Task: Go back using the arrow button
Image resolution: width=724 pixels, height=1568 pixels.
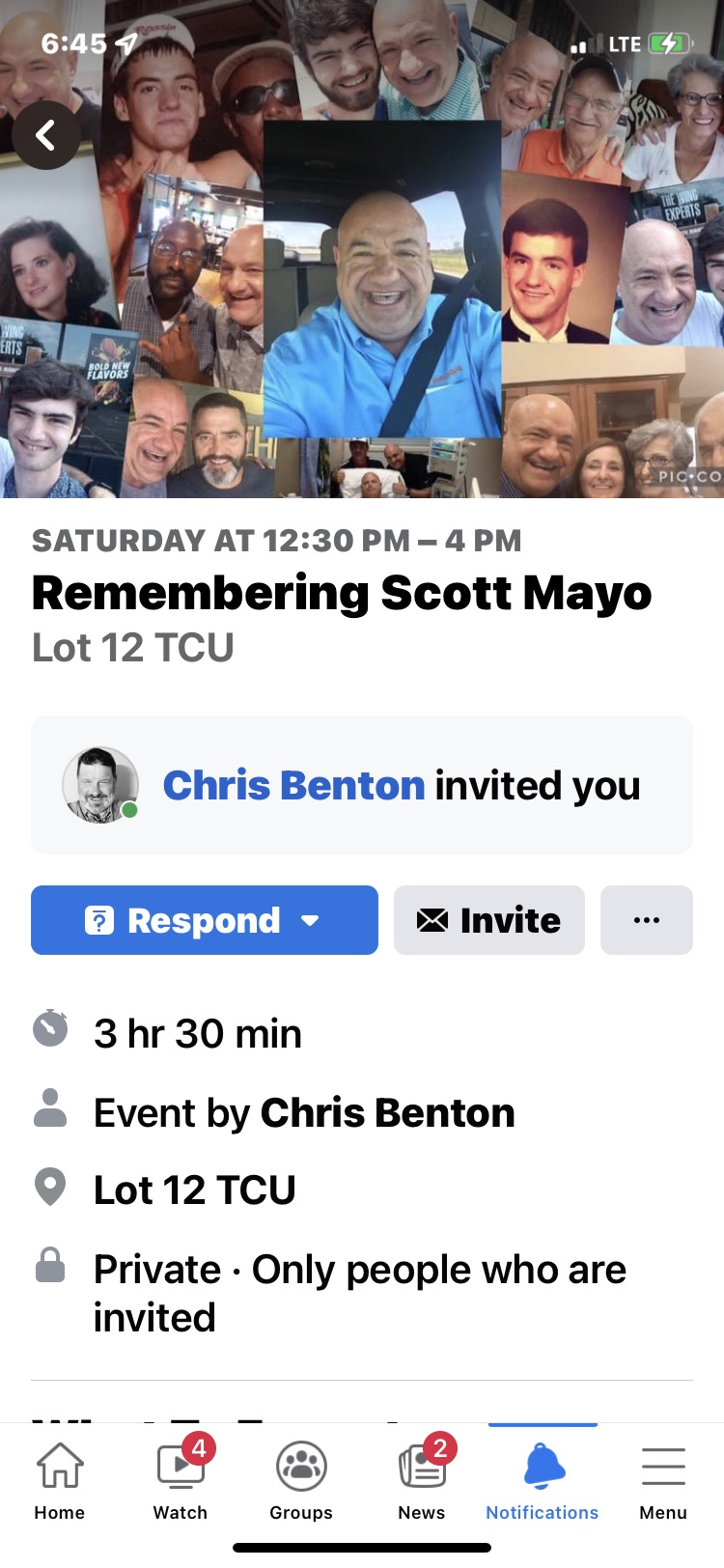Action: pyautogui.click(x=45, y=135)
